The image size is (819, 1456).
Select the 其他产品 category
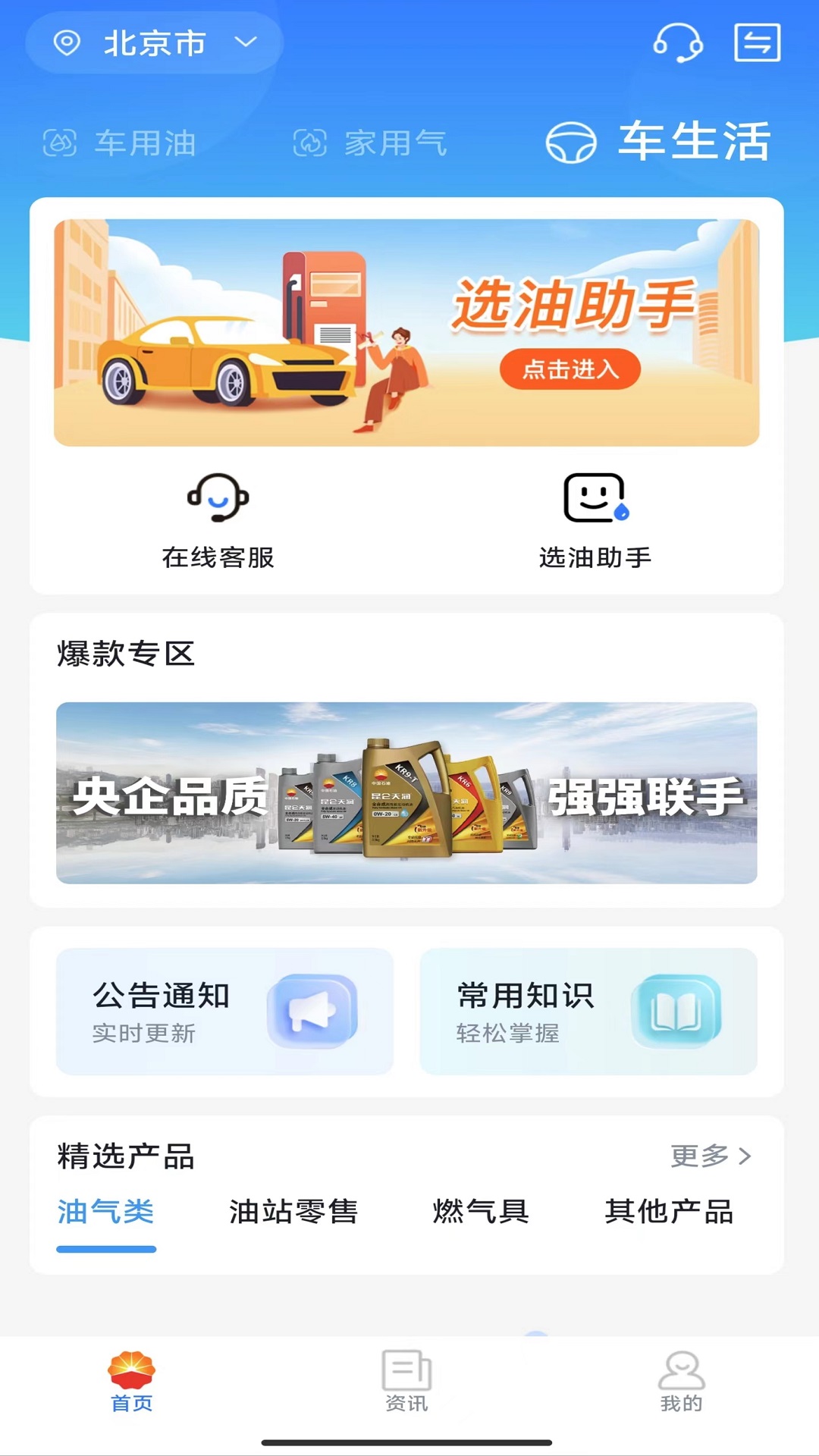[x=671, y=1213]
